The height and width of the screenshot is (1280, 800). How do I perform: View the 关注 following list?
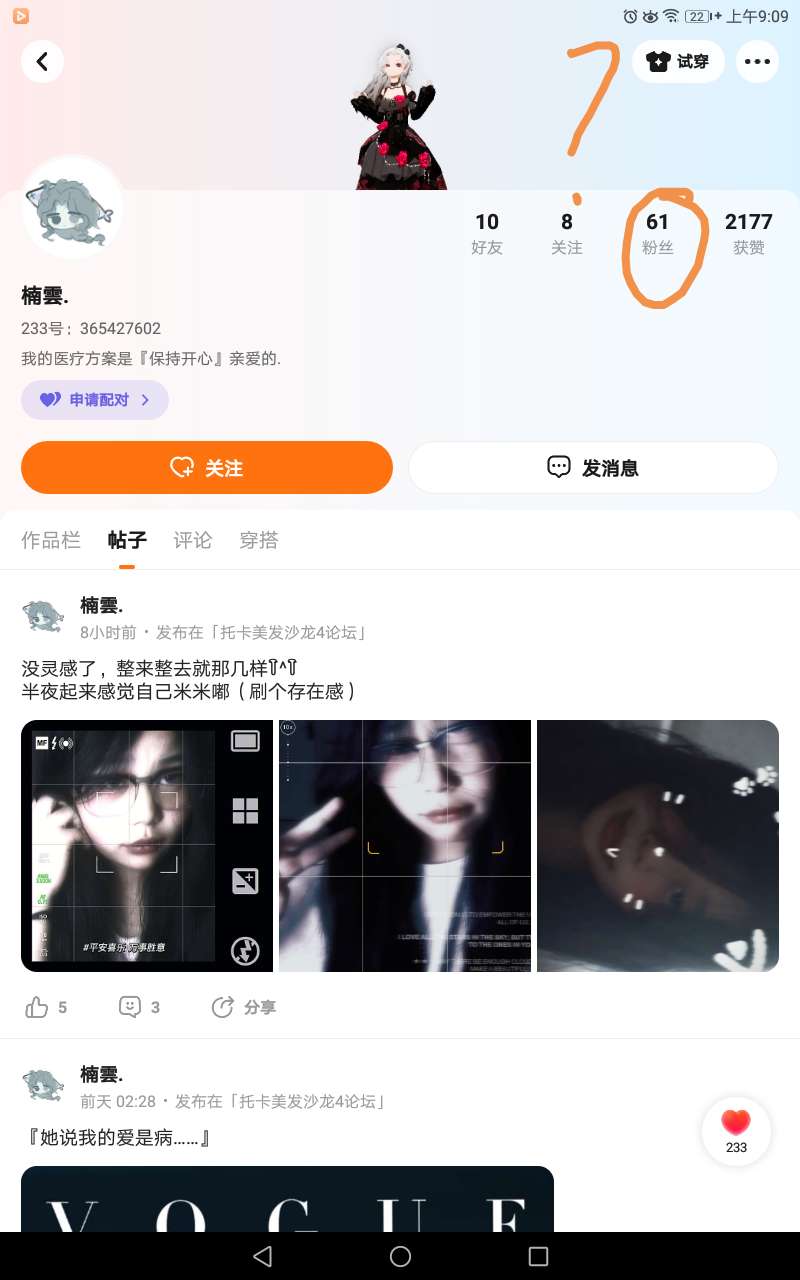coord(566,233)
